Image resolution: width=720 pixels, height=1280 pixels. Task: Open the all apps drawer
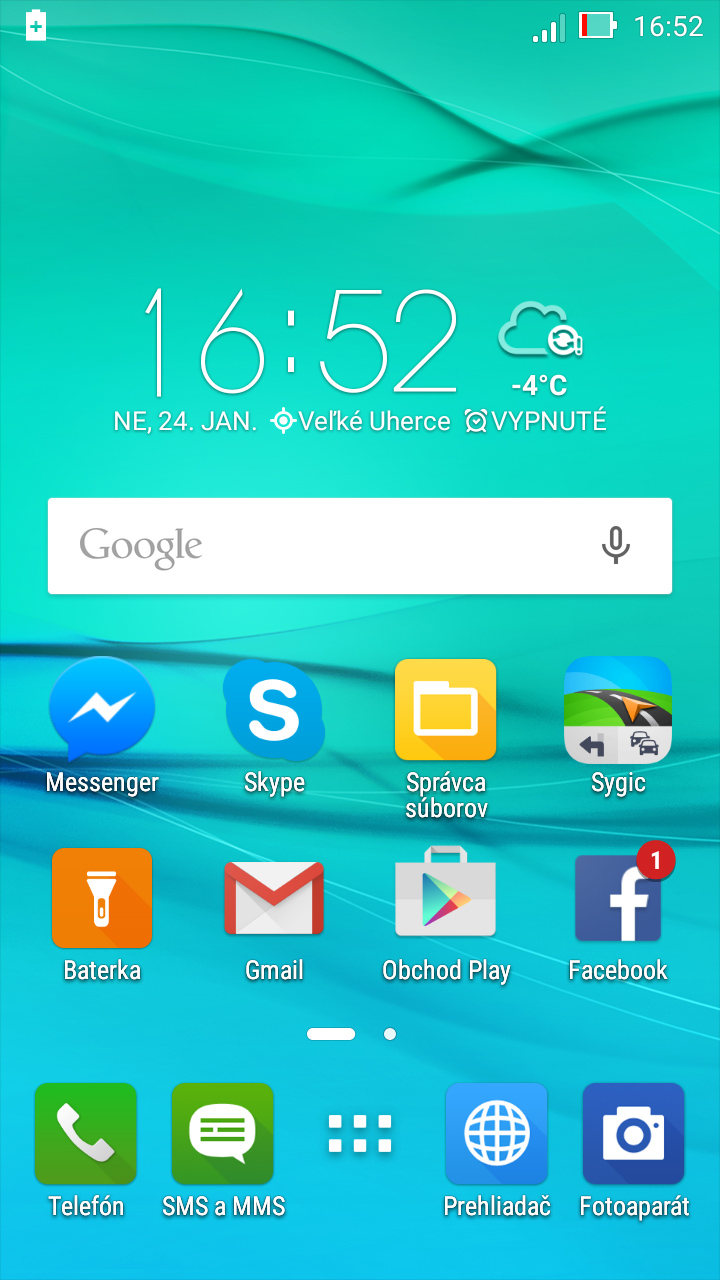point(360,1134)
